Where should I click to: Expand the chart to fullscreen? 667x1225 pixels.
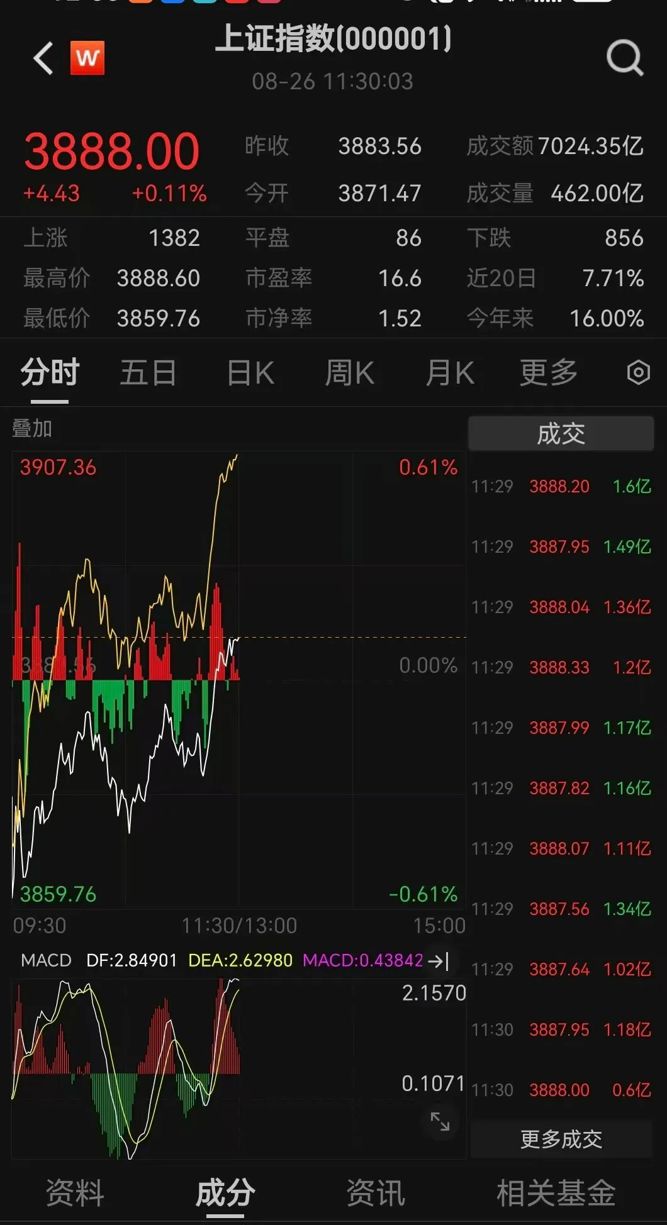[440, 1122]
